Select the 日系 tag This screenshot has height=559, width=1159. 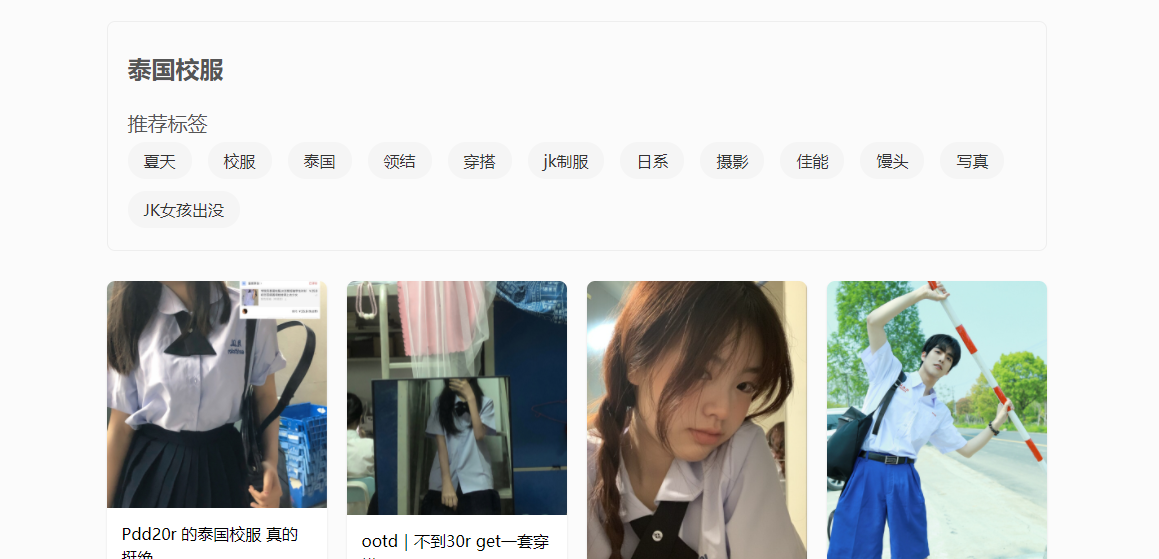652,161
